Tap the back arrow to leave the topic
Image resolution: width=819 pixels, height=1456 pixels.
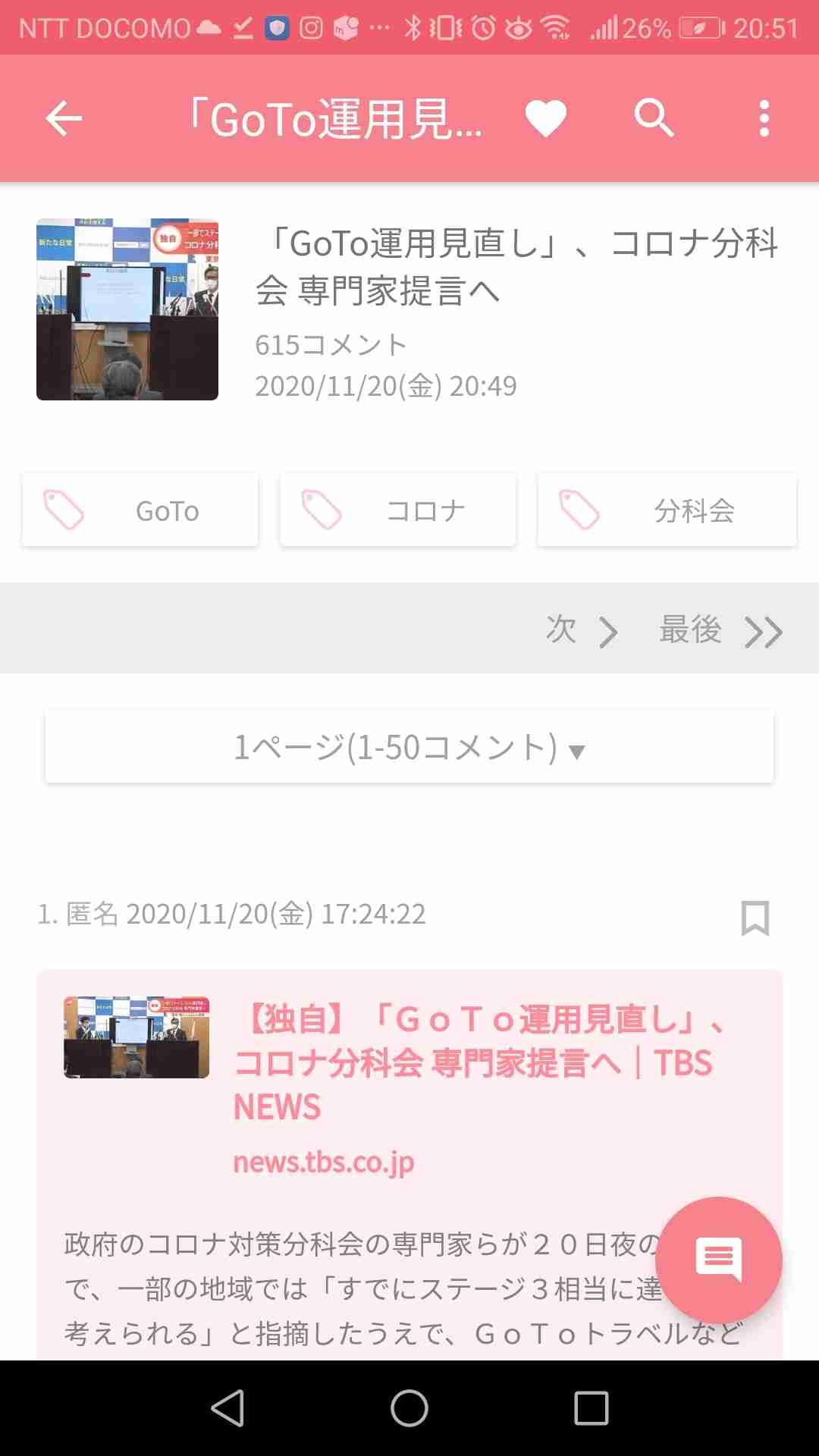click(64, 119)
